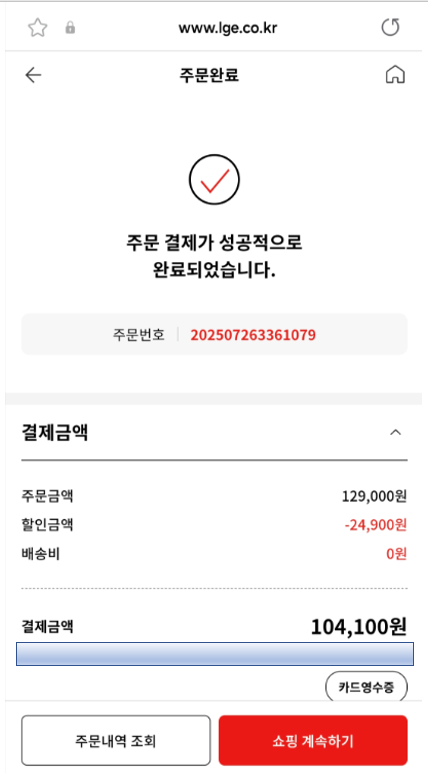Select 쇼핑 계속하기
The width and height of the screenshot is (428, 773).
click(x=313, y=740)
